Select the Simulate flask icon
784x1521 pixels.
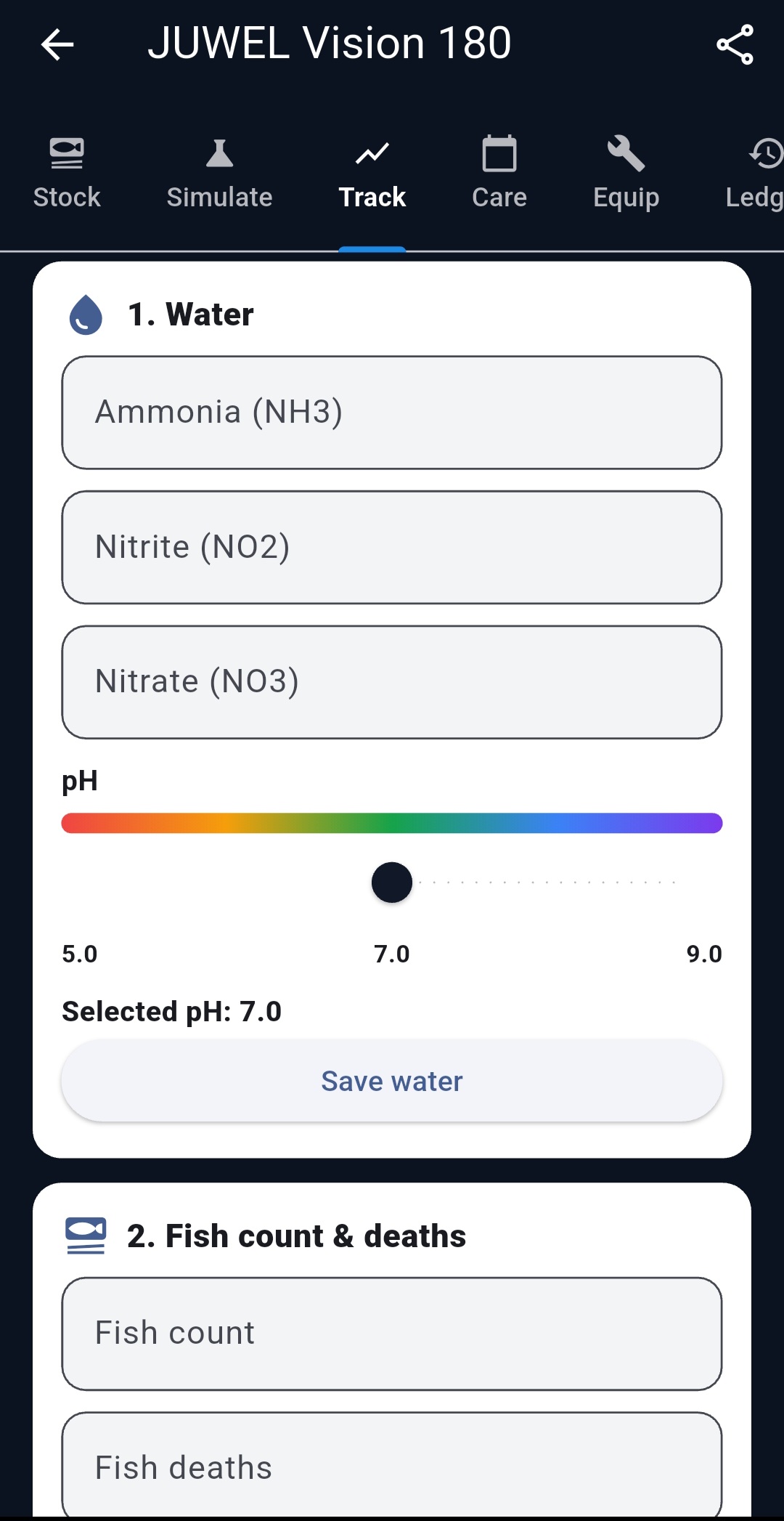click(x=219, y=154)
